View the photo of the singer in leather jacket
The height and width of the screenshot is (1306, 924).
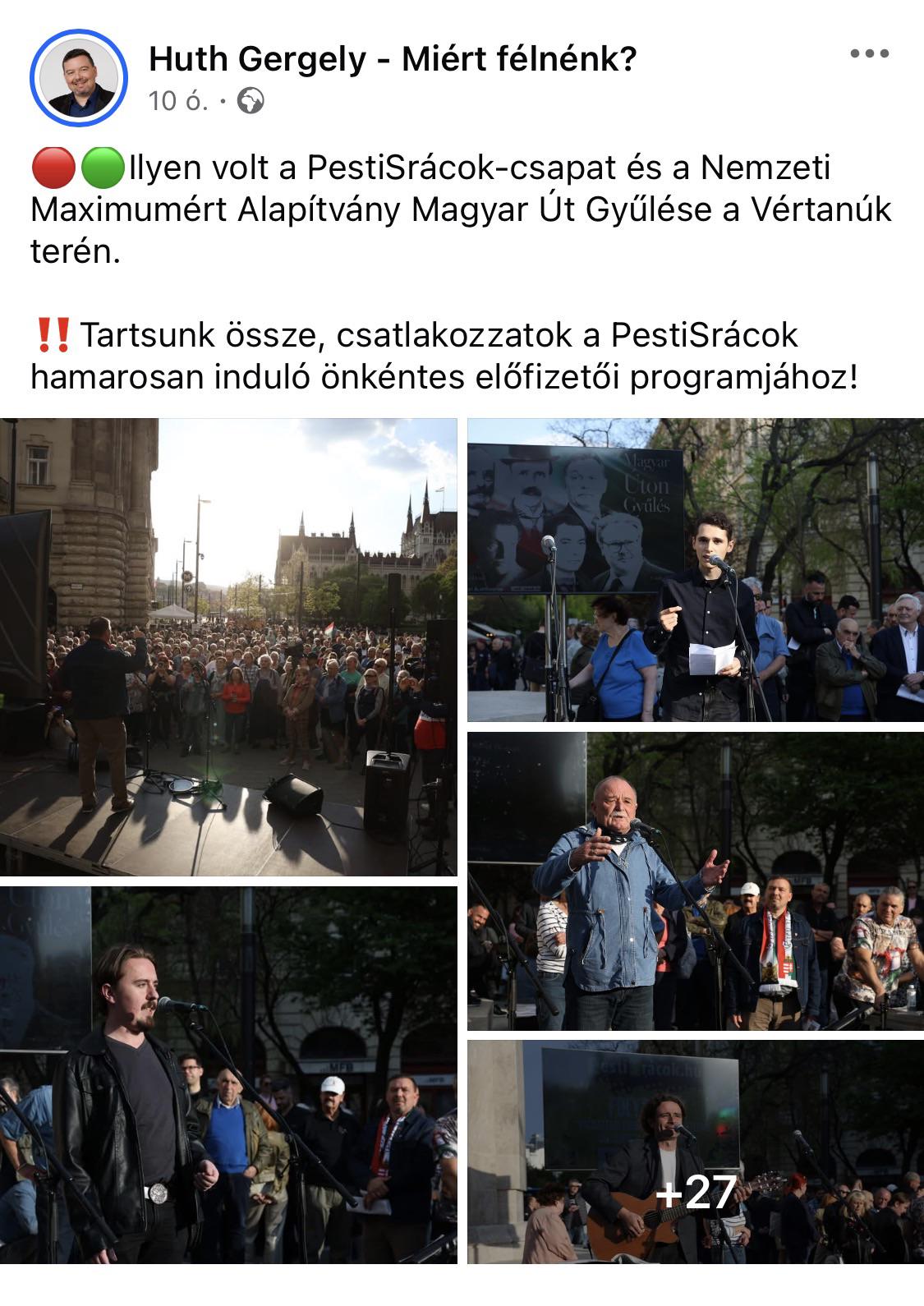(x=228, y=1074)
